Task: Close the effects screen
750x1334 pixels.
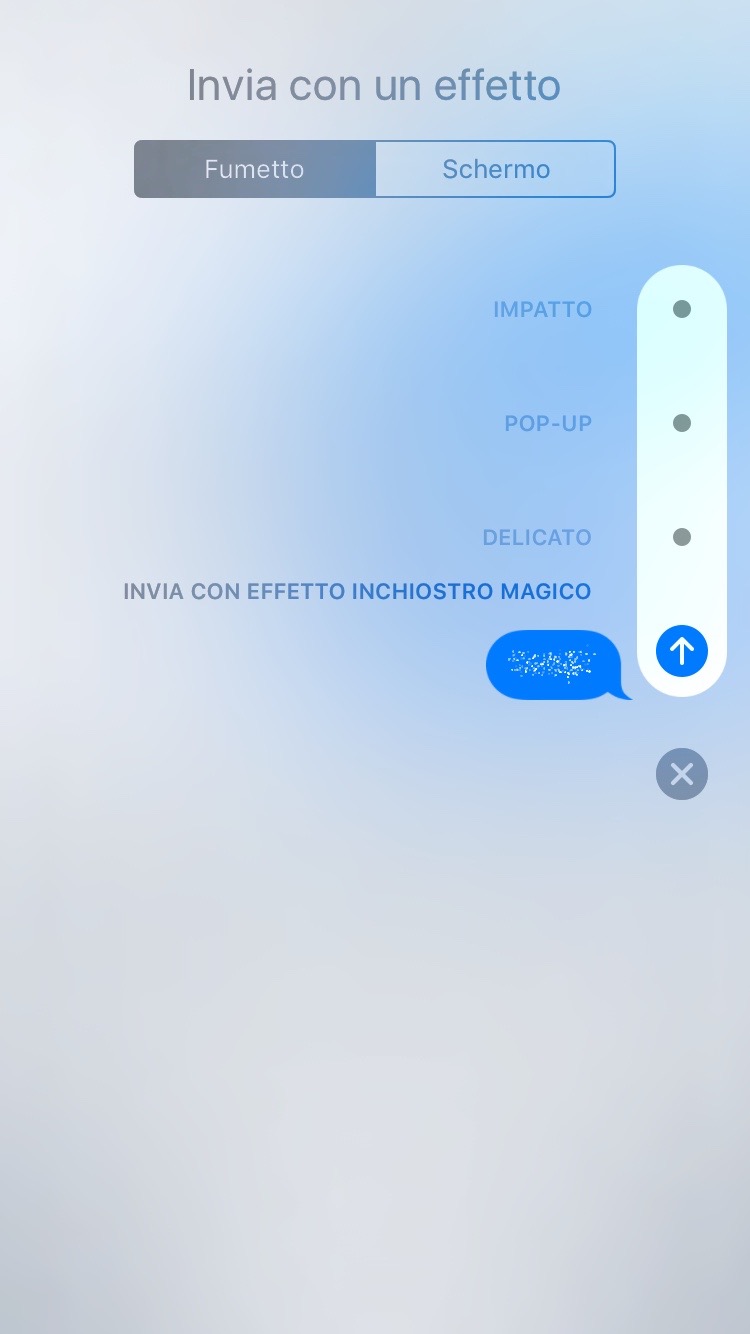Action: tap(682, 774)
